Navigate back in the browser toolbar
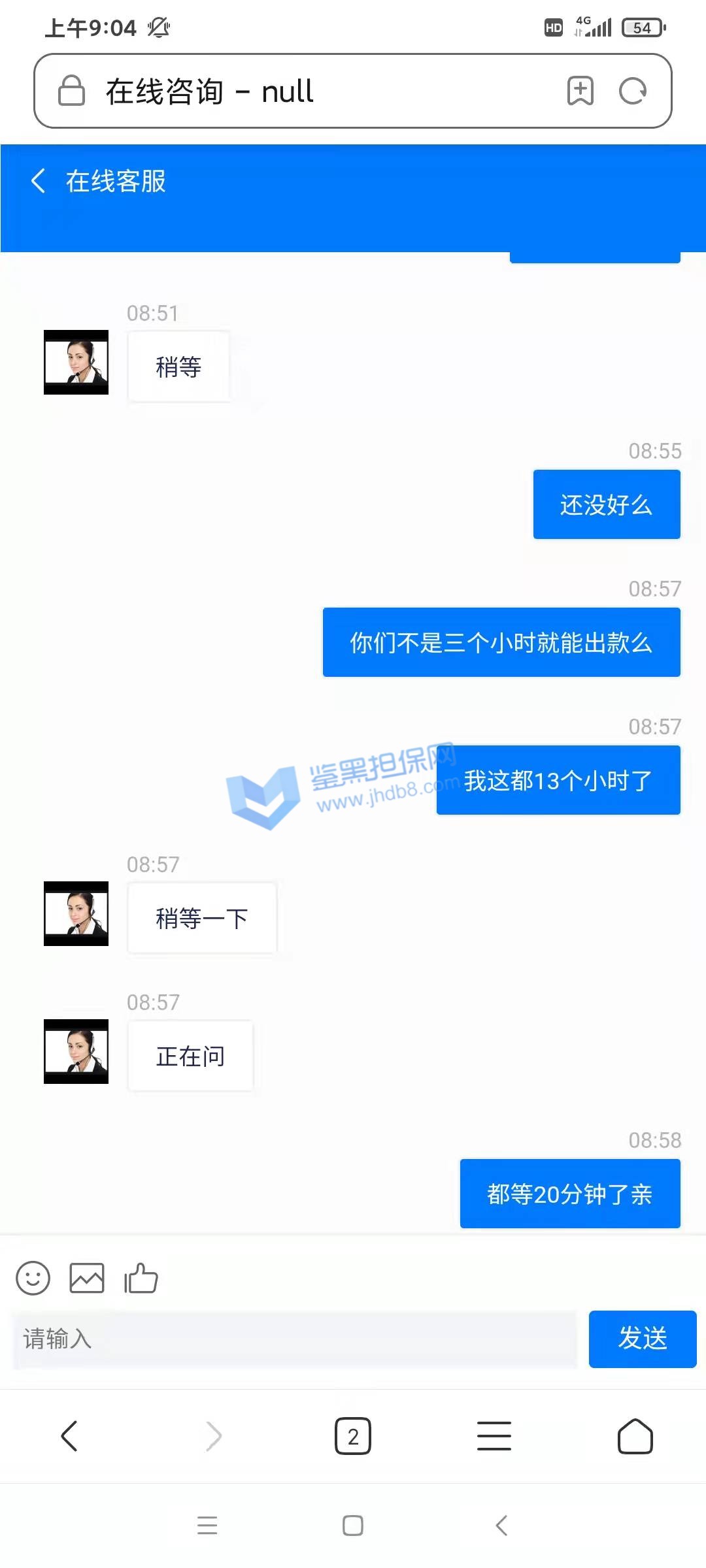 [x=69, y=1436]
